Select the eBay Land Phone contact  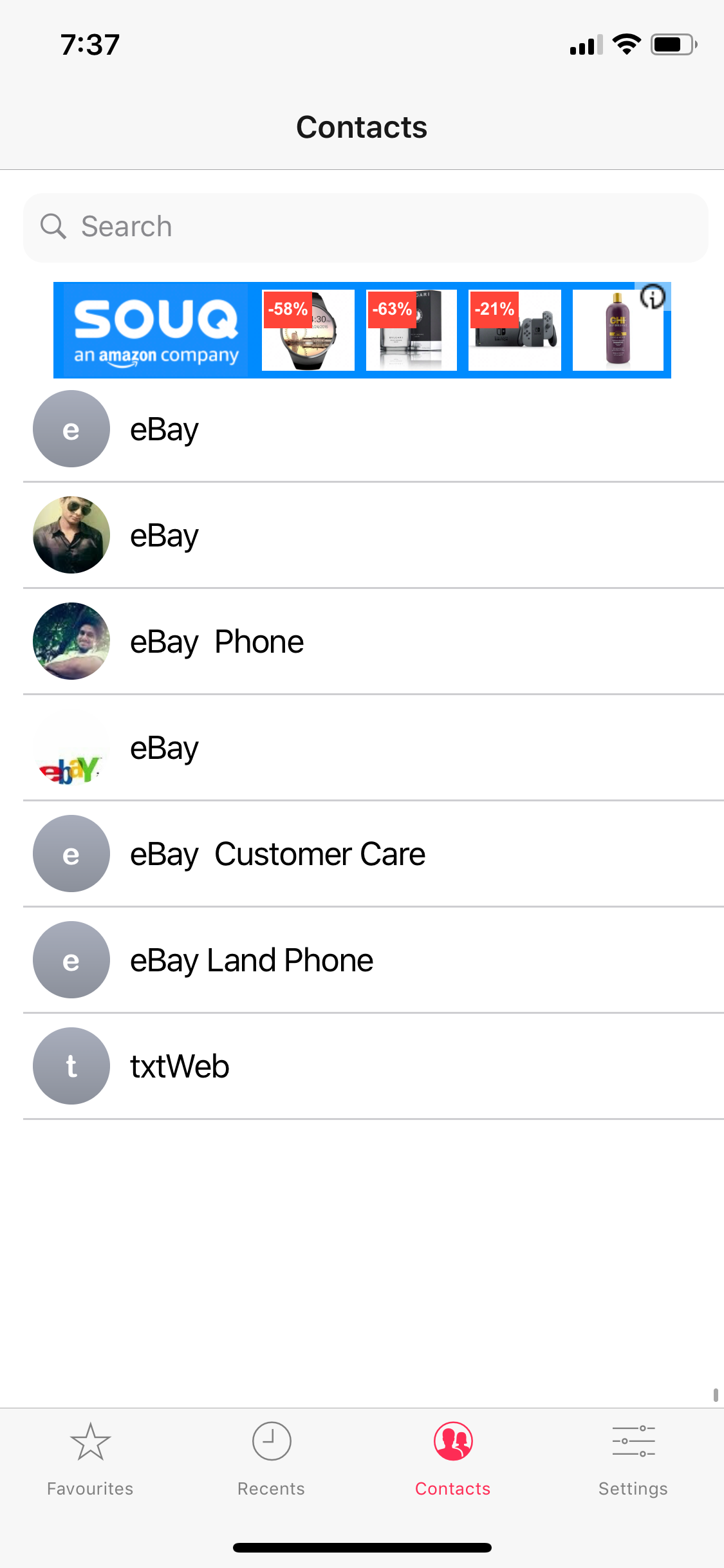coord(373,960)
